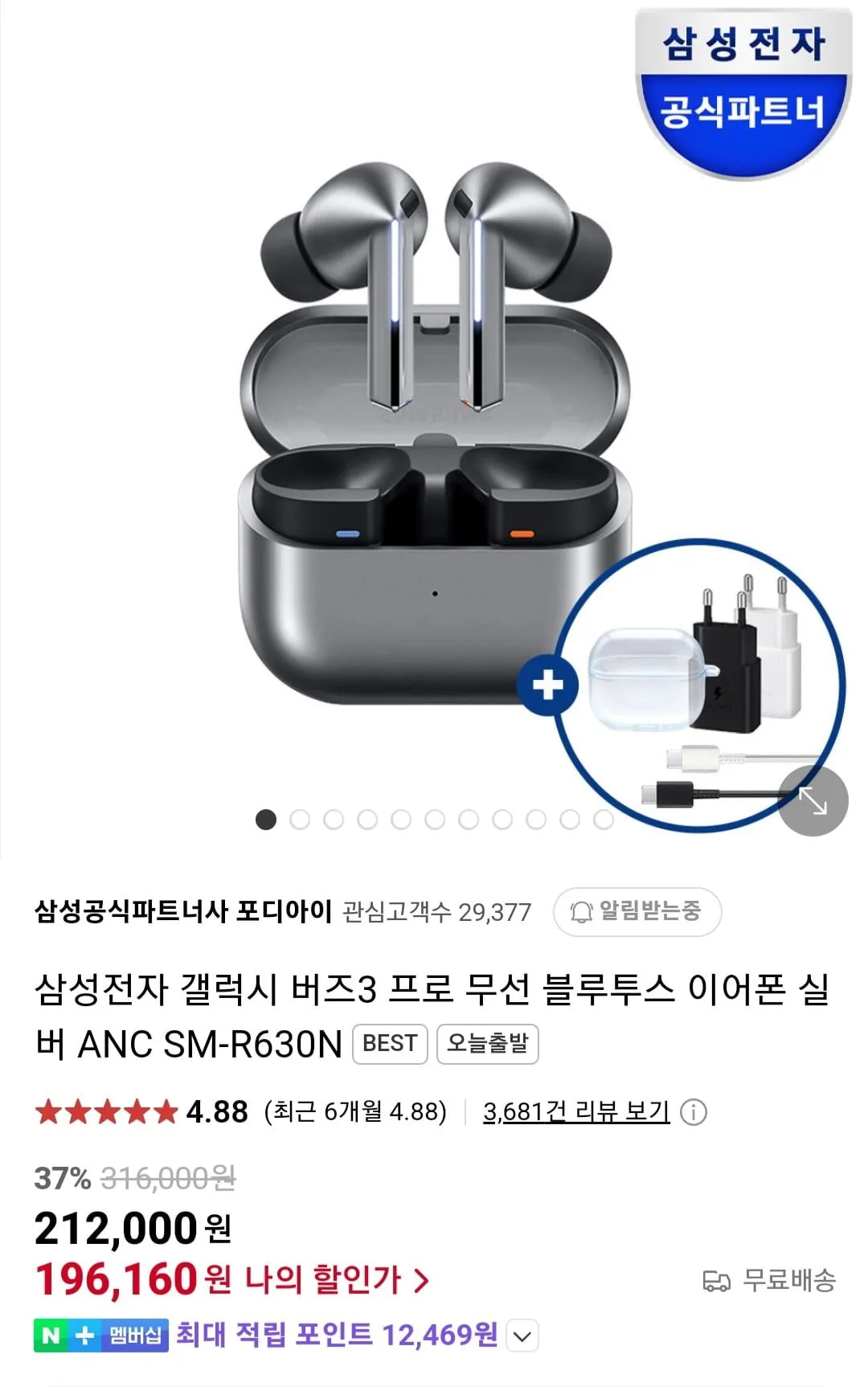Expand the product image to fullscreen
Viewport: 868px width, 1387px height.
[813, 801]
